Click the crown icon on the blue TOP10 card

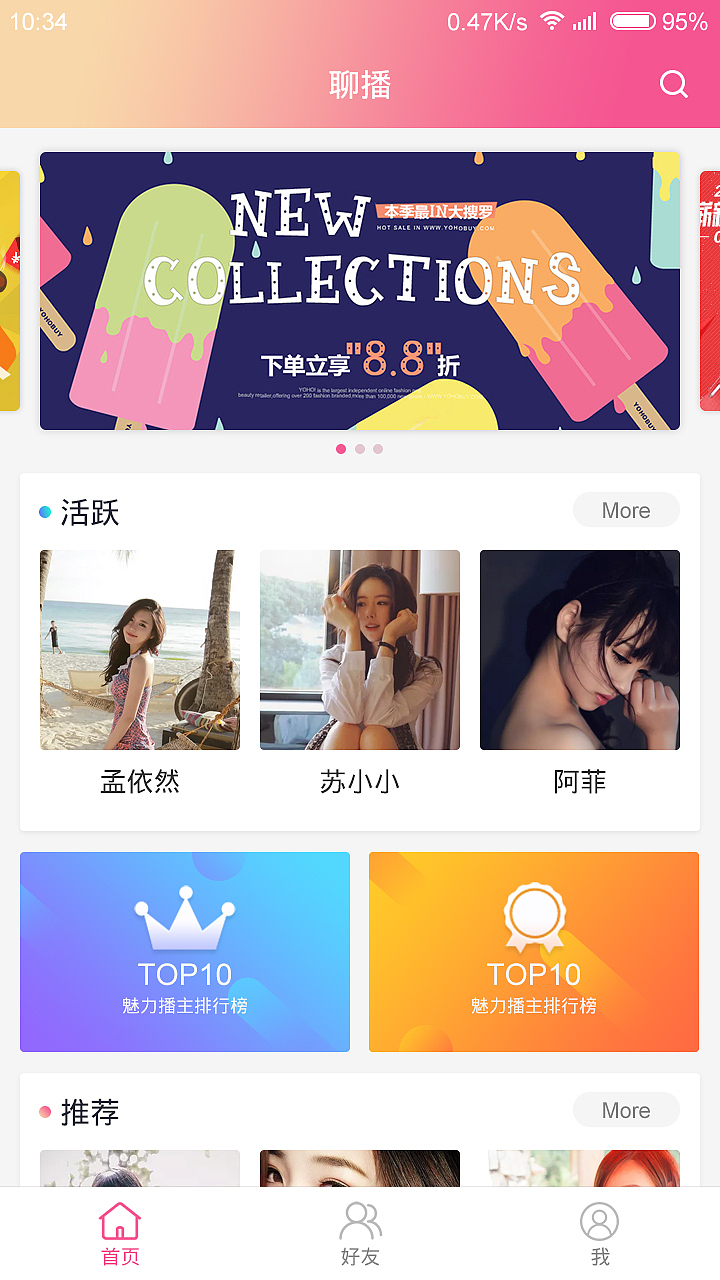tap(184, 919)
